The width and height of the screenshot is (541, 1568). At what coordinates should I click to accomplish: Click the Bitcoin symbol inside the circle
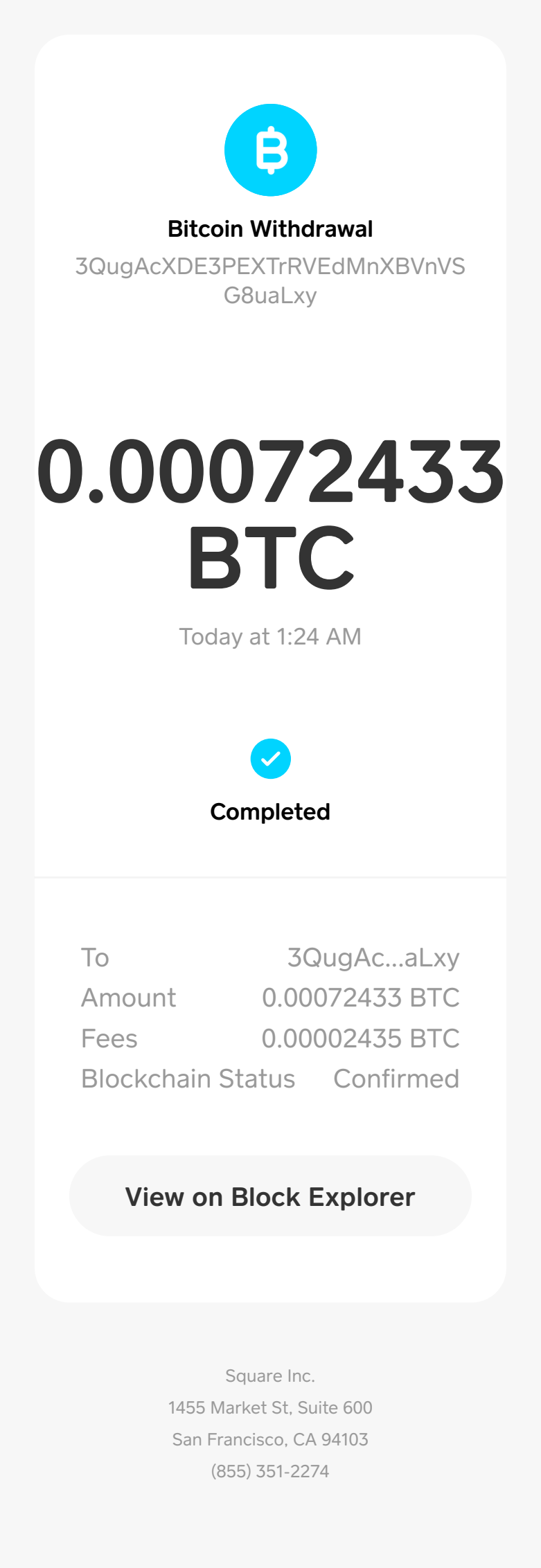[271, 150]
